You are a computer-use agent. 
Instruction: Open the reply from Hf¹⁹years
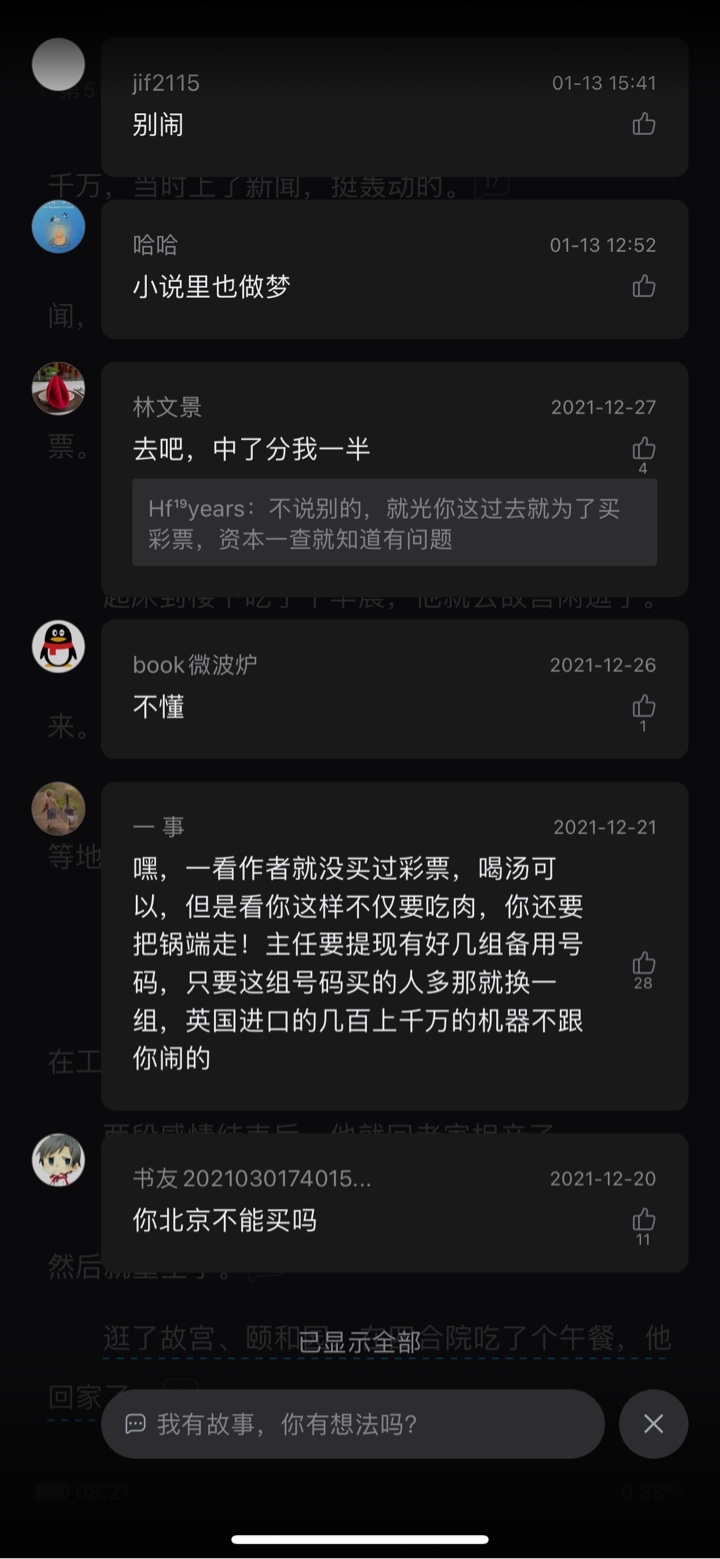[394, 523]
